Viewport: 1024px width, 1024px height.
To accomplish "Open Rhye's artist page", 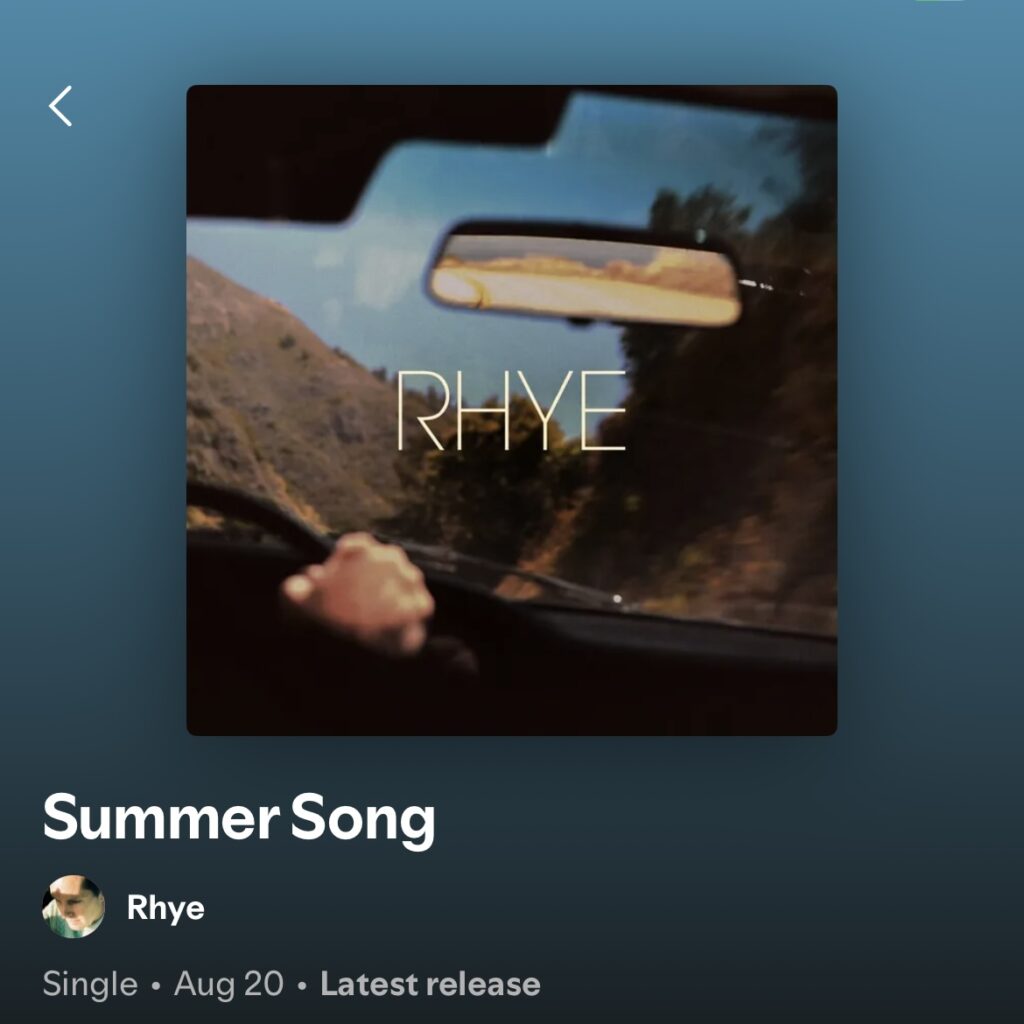I will coord(123,906).
